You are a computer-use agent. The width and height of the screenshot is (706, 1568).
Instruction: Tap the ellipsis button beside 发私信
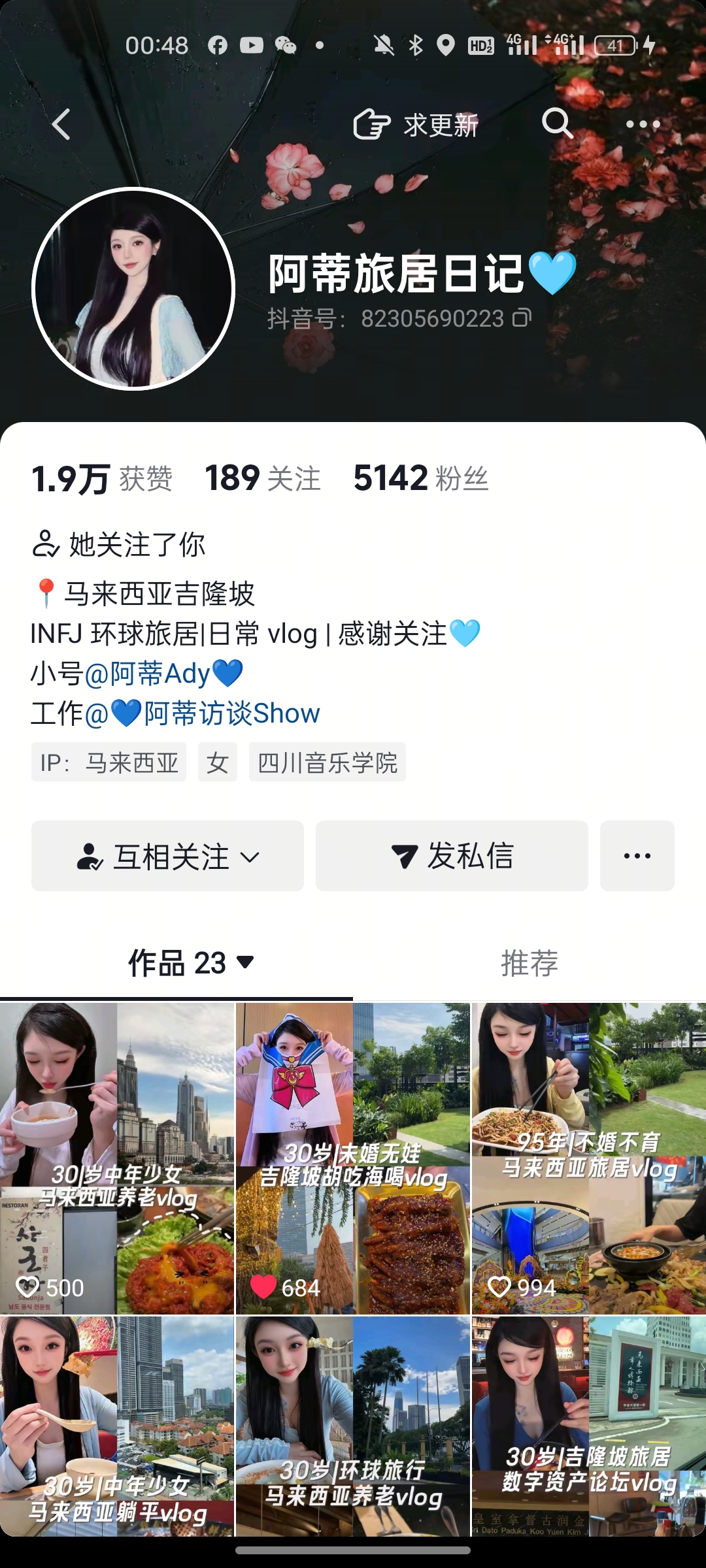[x=636, y=857]
